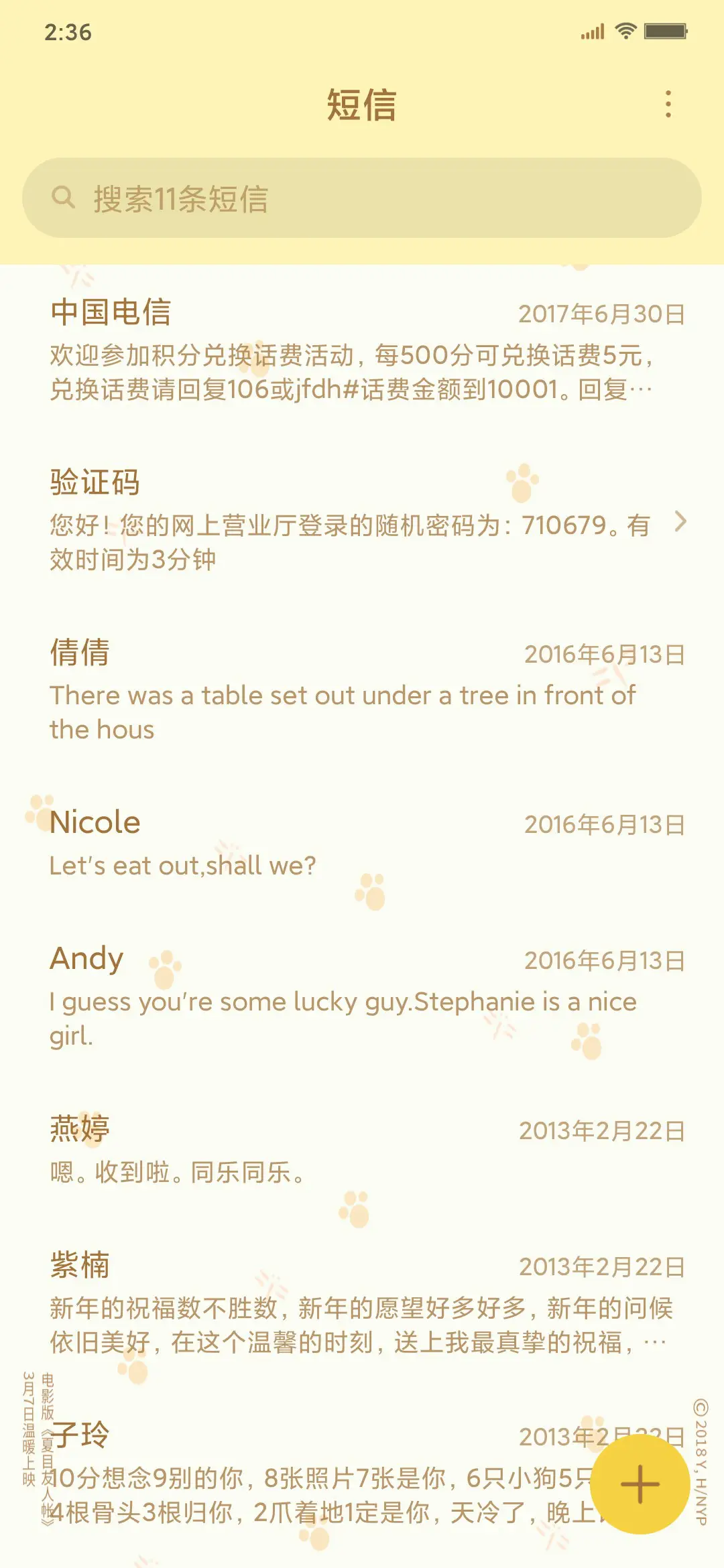
Task: Tap the magnifying glass search icon
Action: [x=65, y=195]
